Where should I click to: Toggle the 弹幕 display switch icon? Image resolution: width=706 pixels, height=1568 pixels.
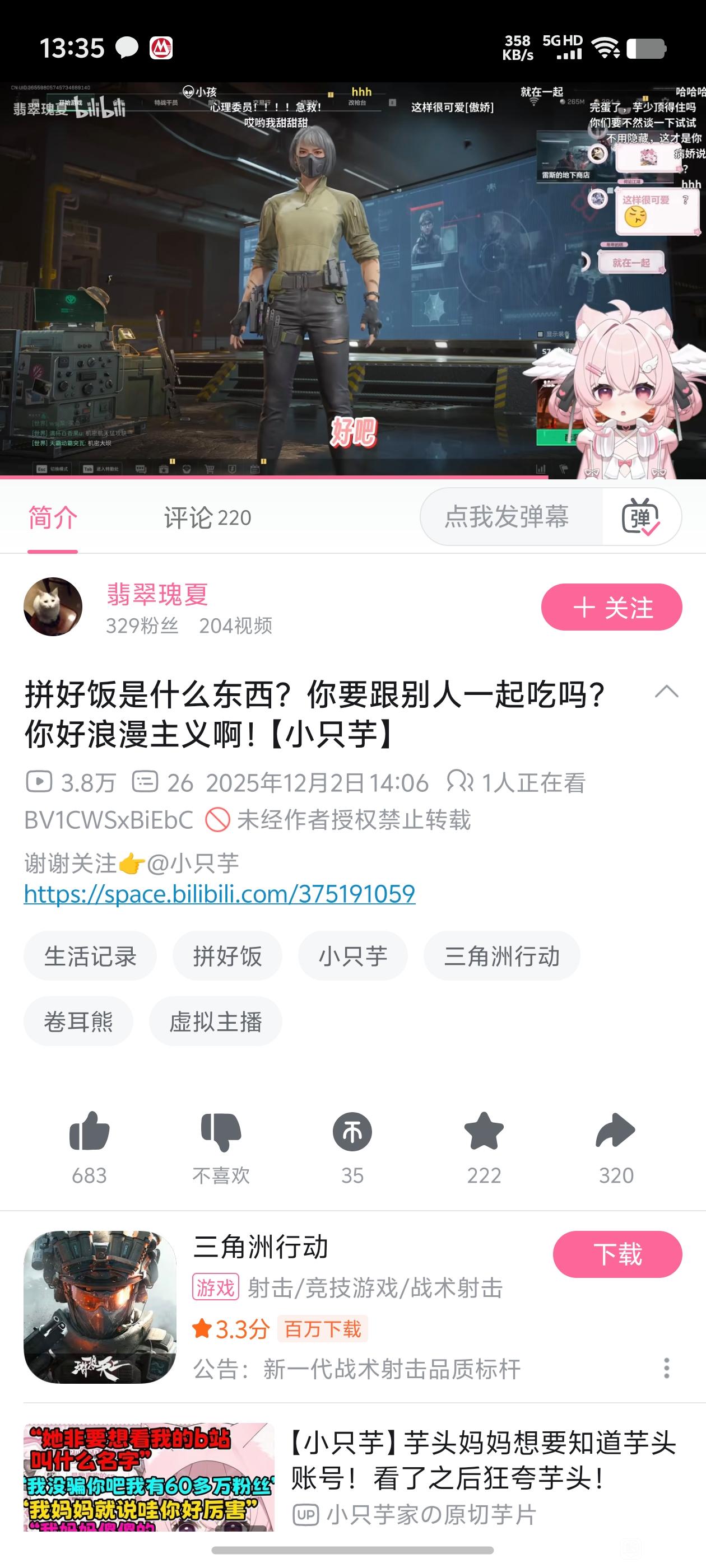tap(640, 517)
